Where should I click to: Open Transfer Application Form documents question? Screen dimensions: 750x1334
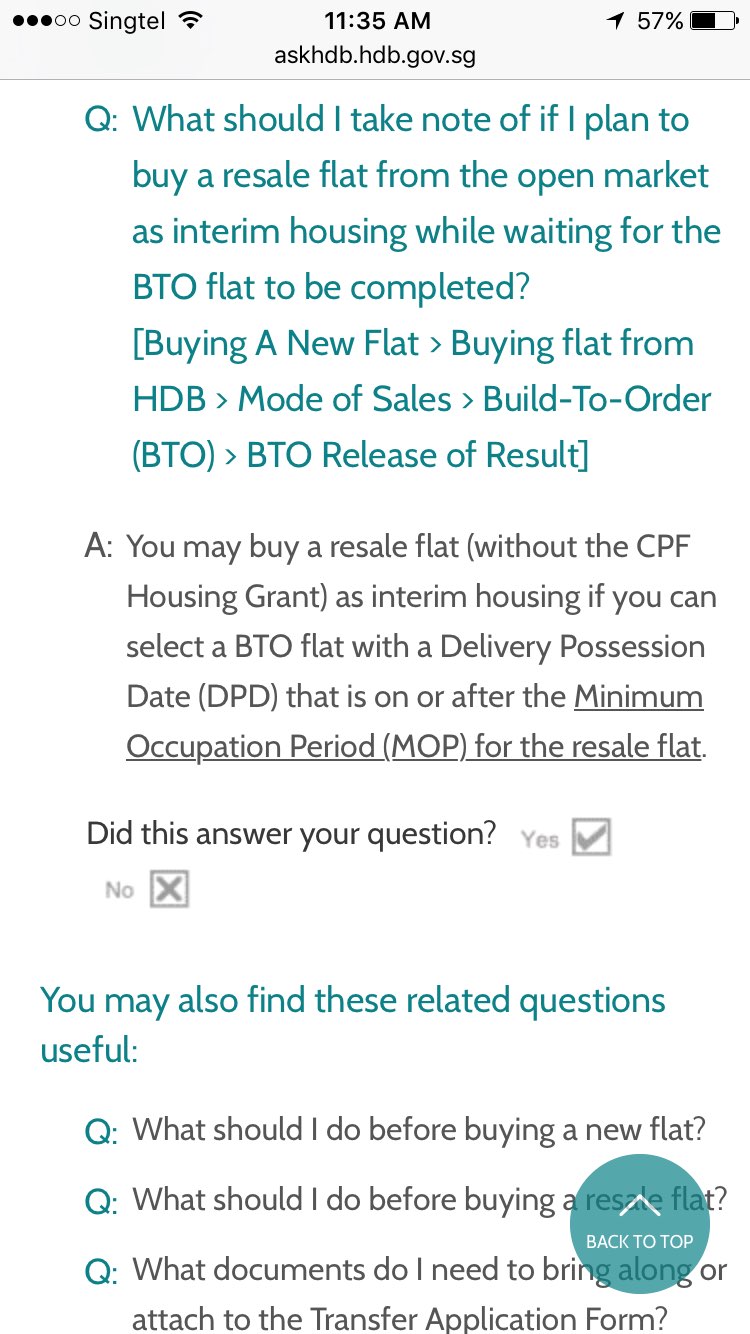tap(429, 1293)
